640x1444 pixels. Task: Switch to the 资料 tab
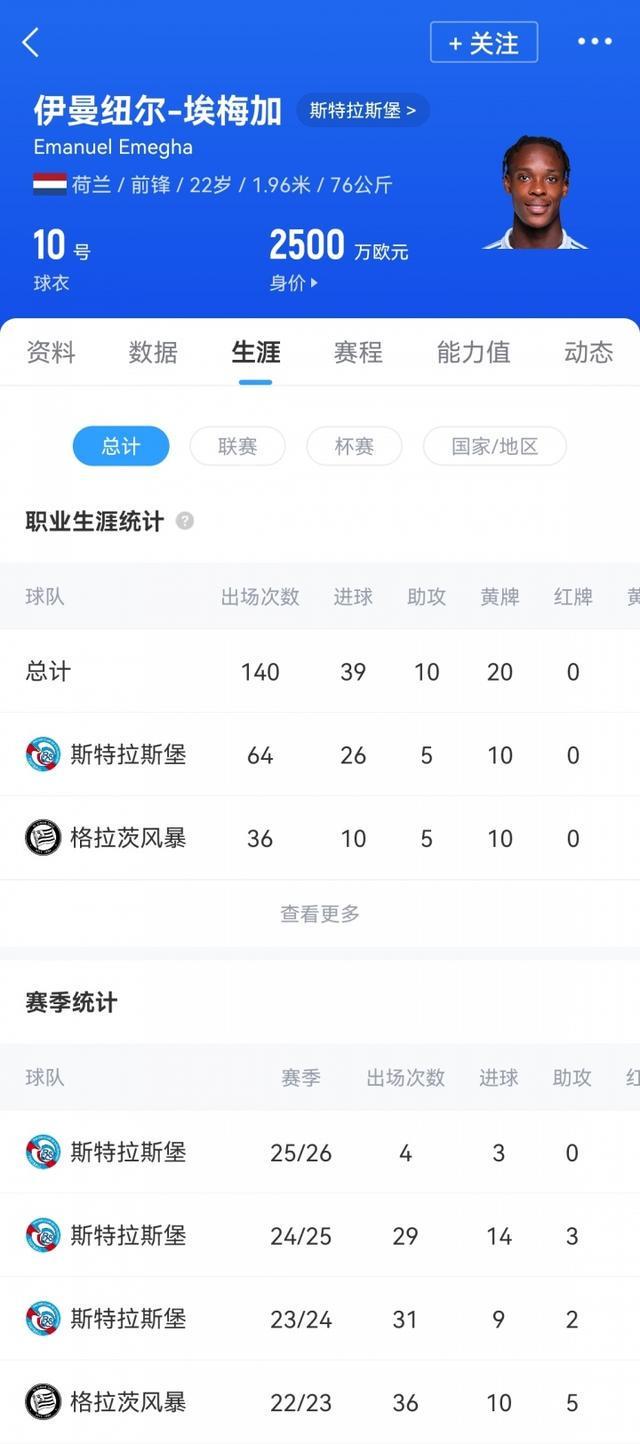tap(51, 352)
